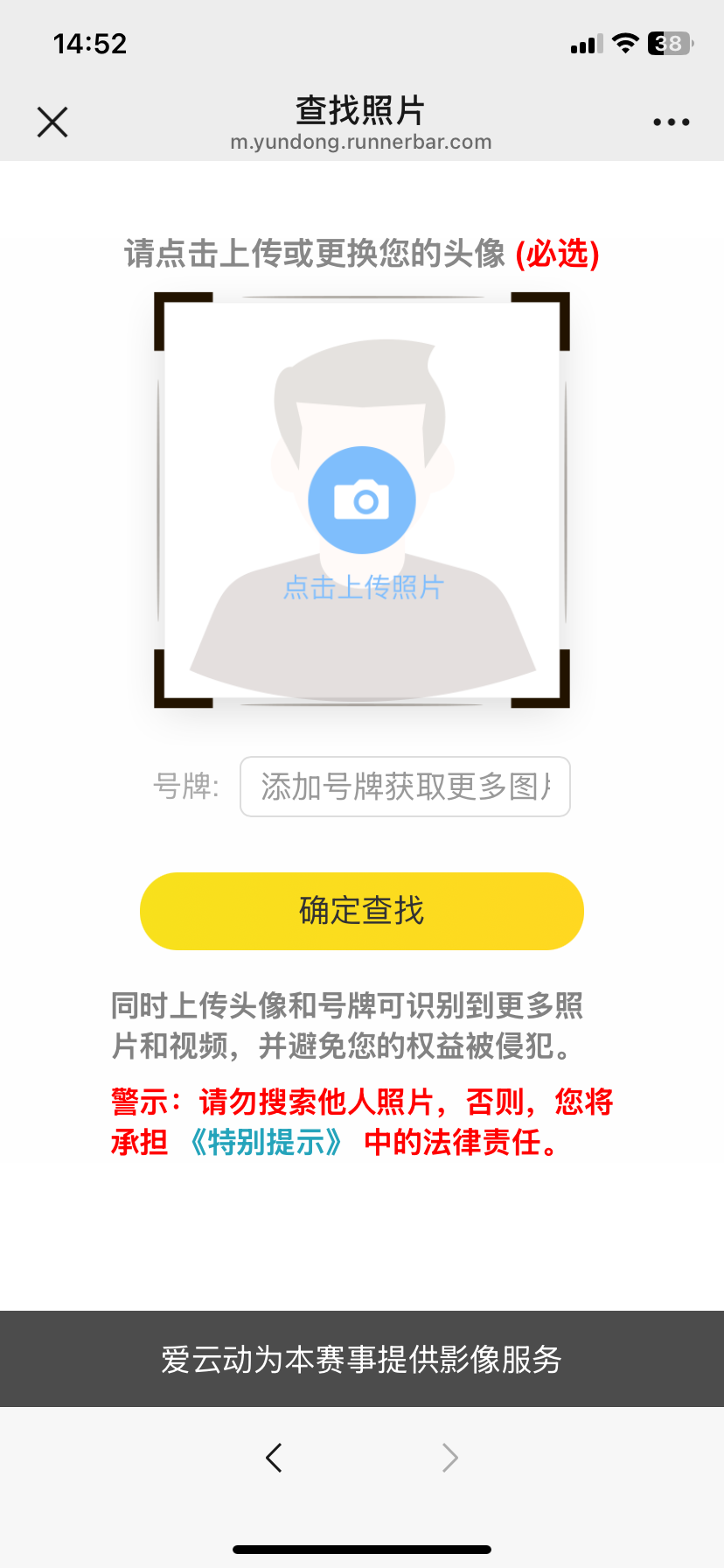
Task: Open the three-dot overflow menu
Action: point(671,122)
